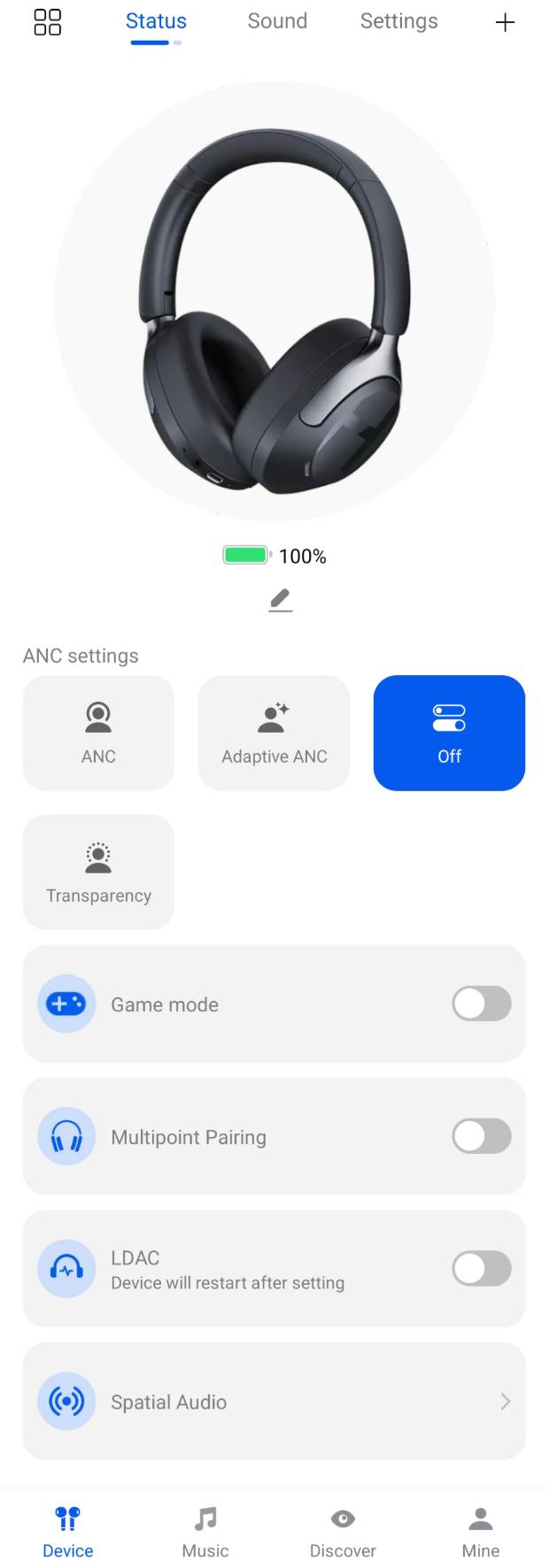
Task: Edit the headphone name with pencil icon
Action: [280, 600]
